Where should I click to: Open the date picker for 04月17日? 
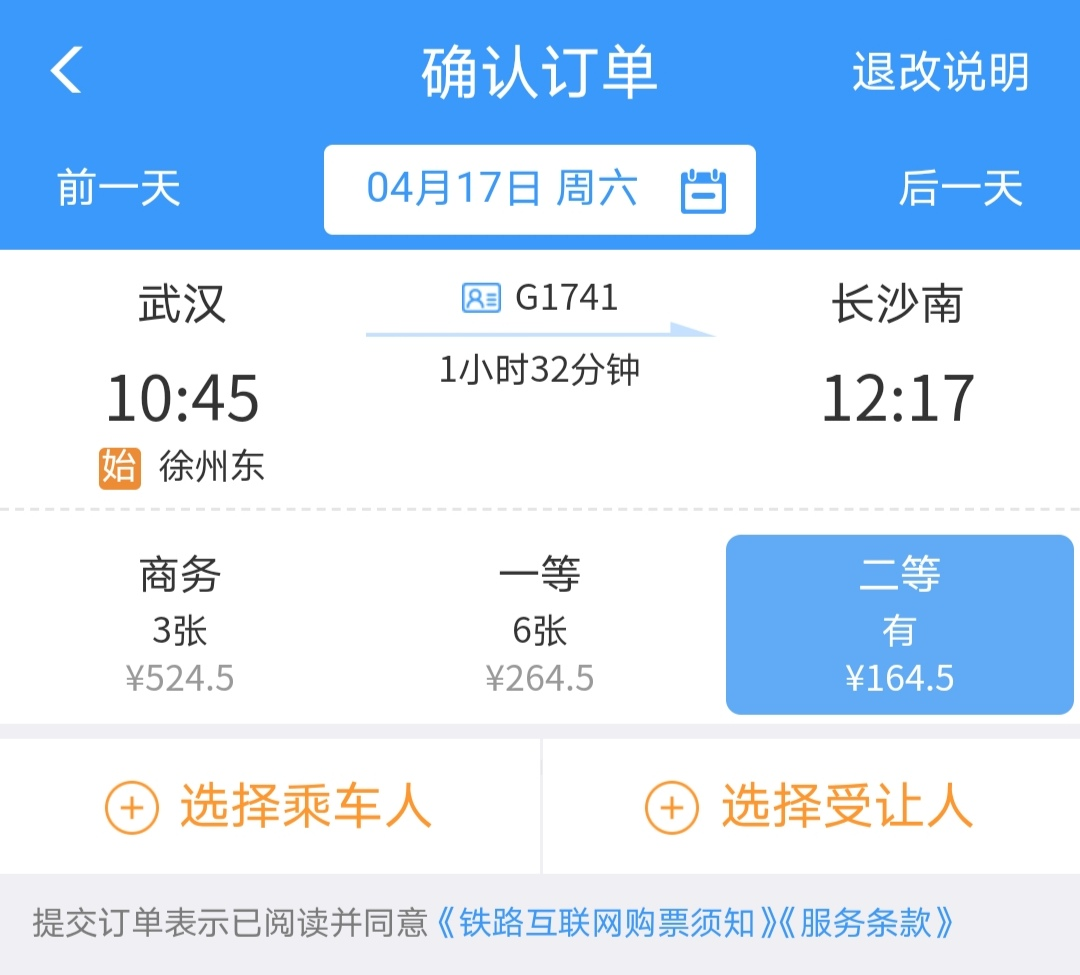click(540, 190)
